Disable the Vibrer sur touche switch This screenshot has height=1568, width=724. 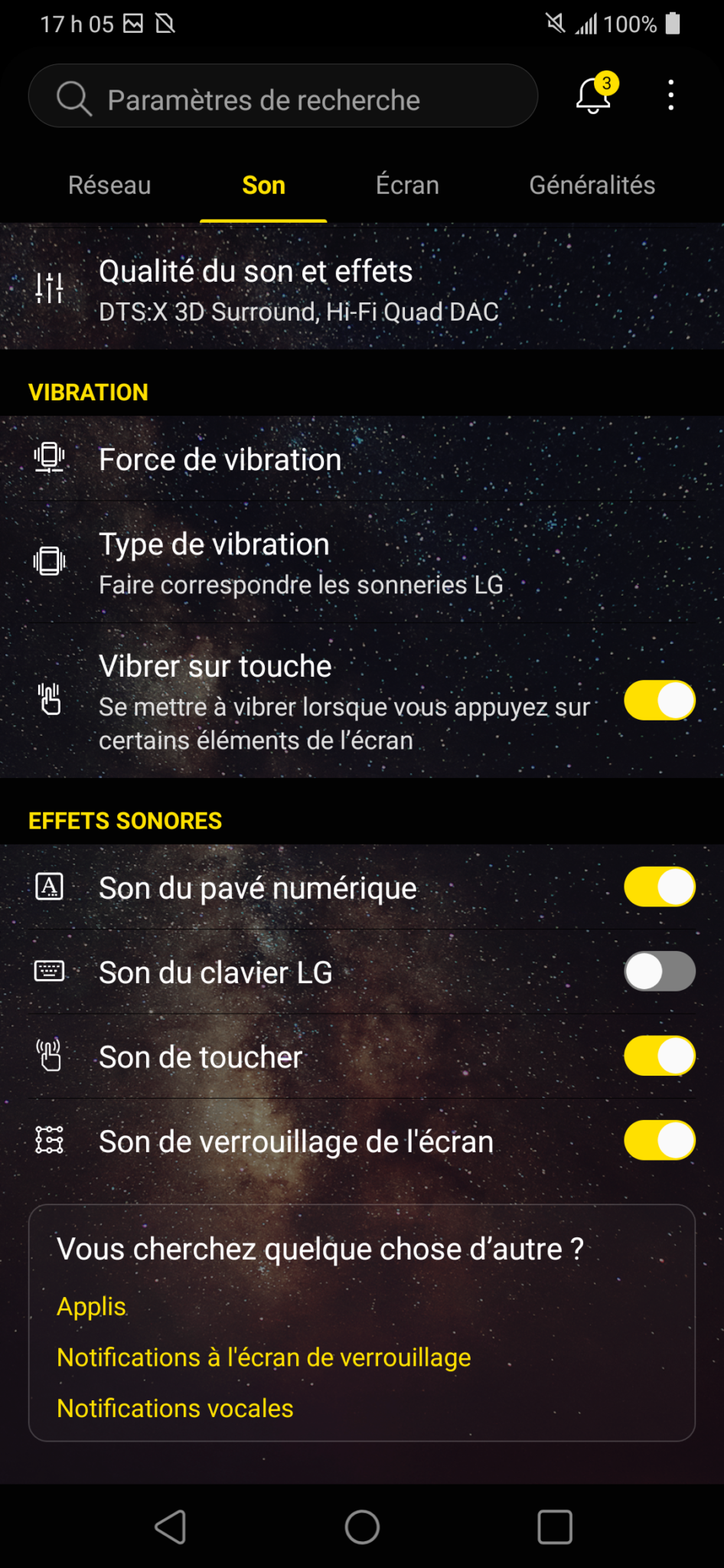(659, 701)
